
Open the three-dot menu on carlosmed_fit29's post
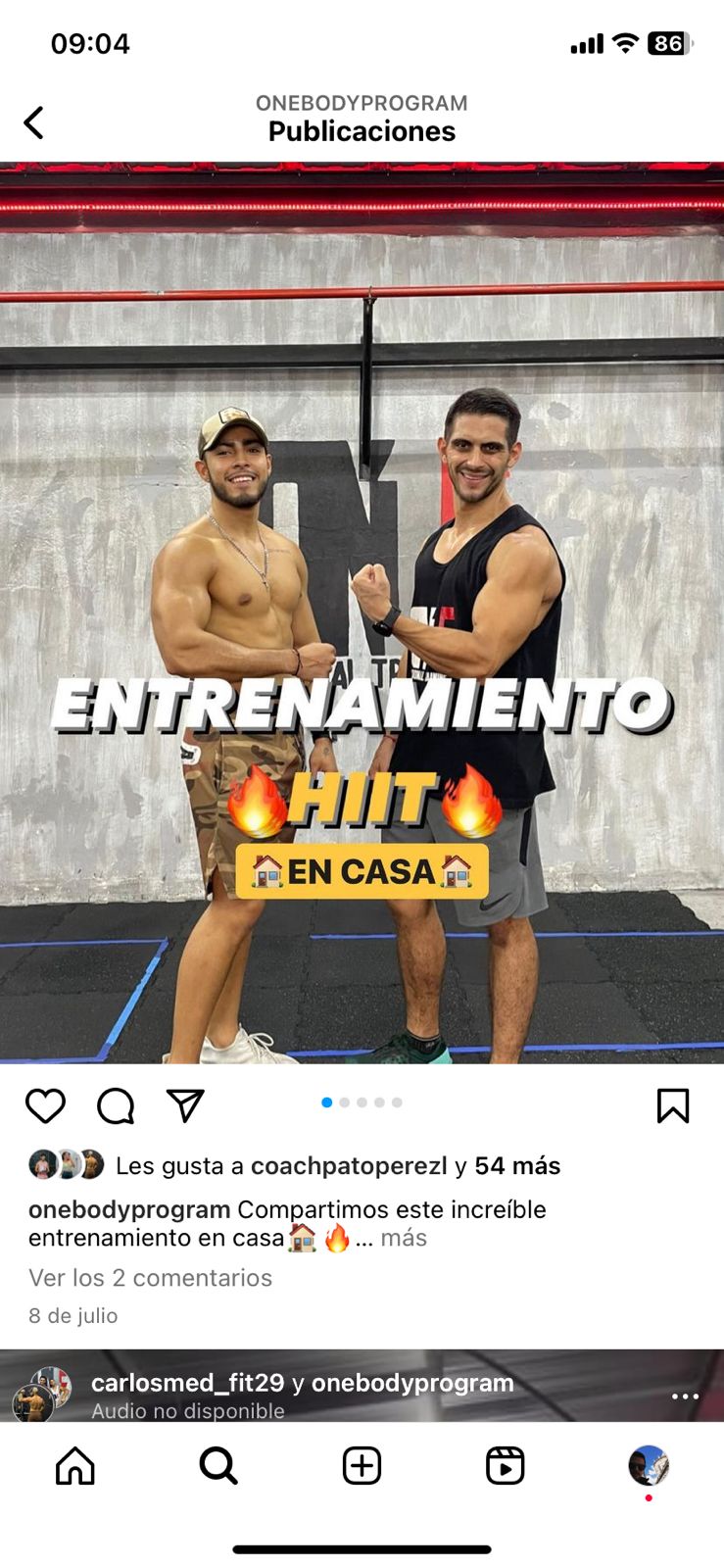point(685,1396)
